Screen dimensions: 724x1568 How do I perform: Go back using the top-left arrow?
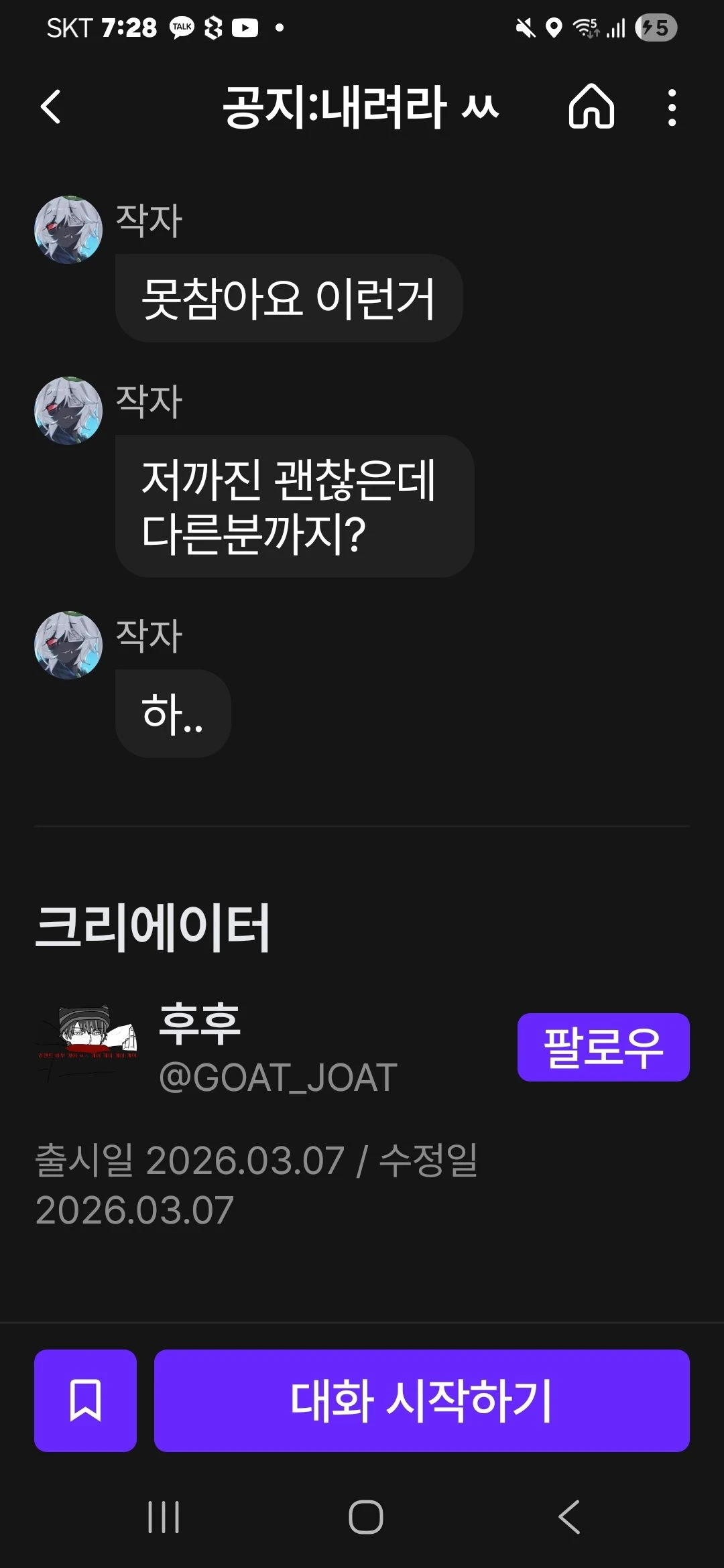click(x=51, y=107)
